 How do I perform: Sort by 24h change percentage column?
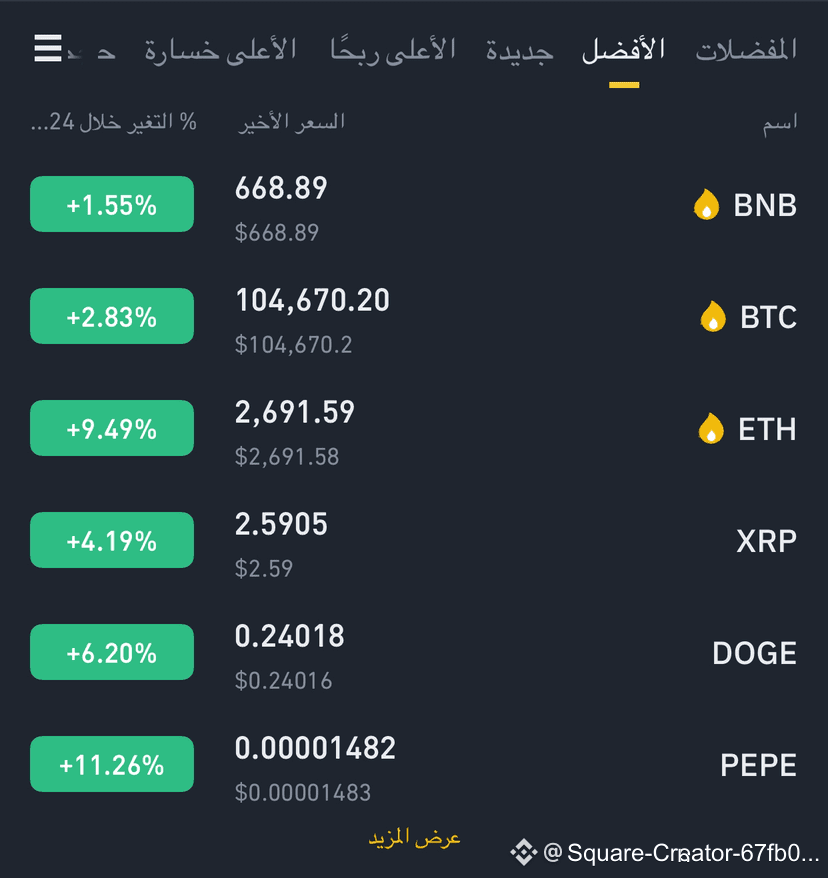[x=114, y=122]
